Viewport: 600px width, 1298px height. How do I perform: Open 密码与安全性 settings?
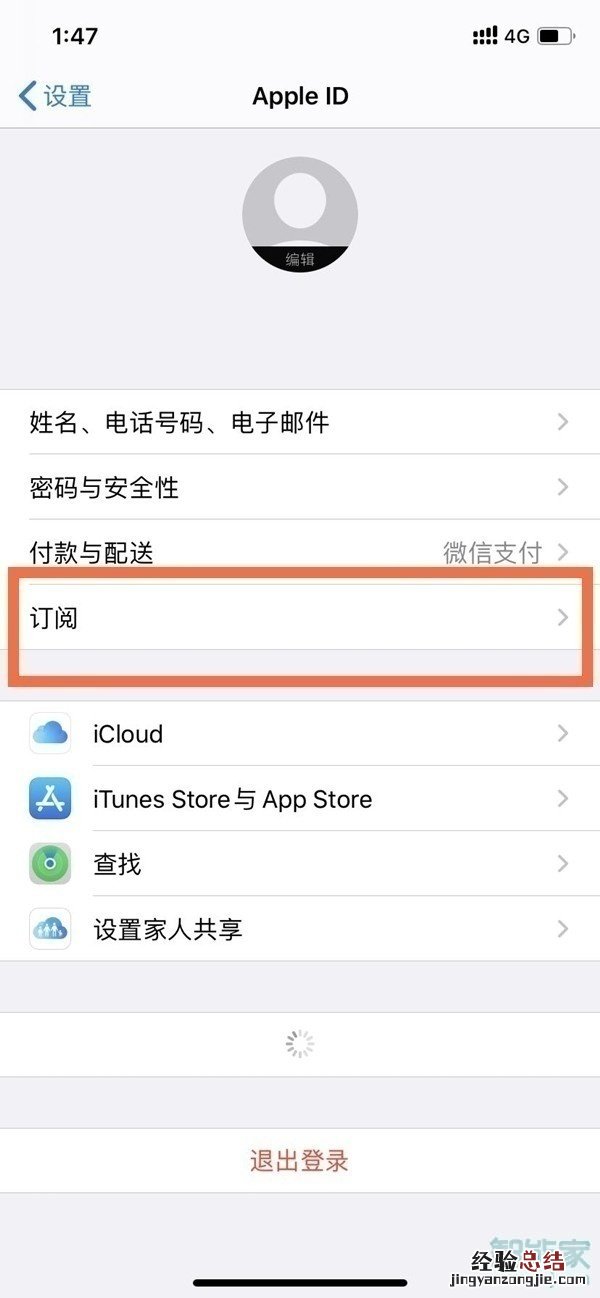tap(300, 487)
